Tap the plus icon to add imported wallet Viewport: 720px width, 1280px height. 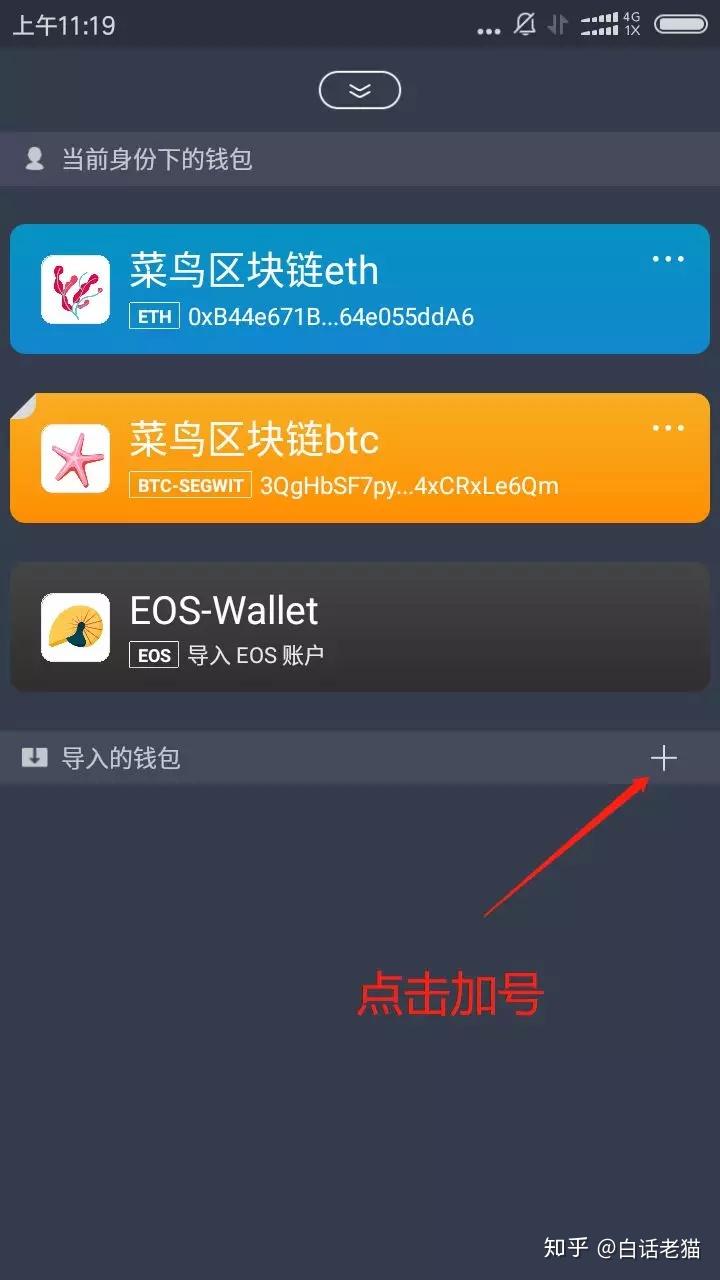coord(665,758)
